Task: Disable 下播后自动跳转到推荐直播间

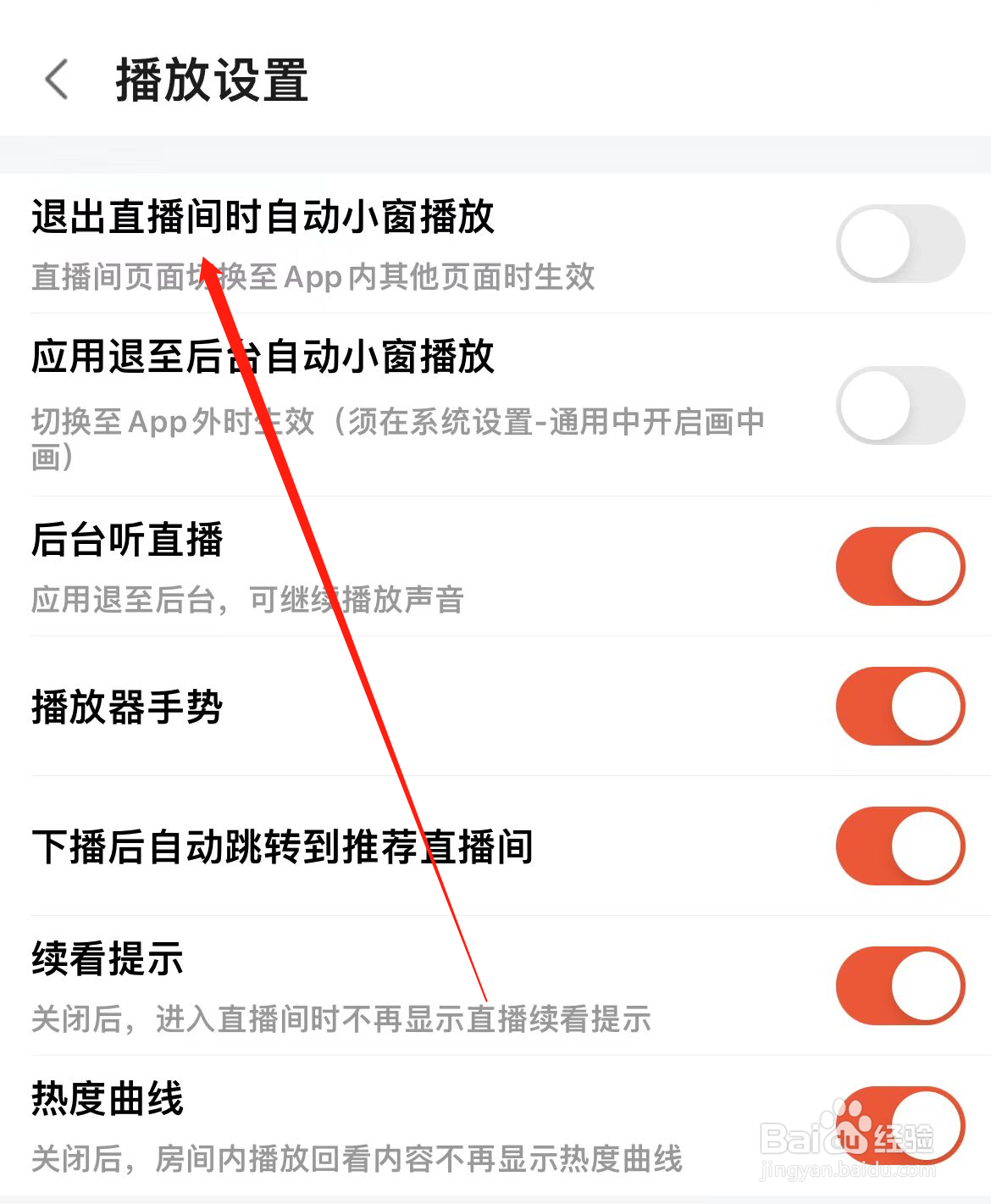Action: click(x=900, y=846)
